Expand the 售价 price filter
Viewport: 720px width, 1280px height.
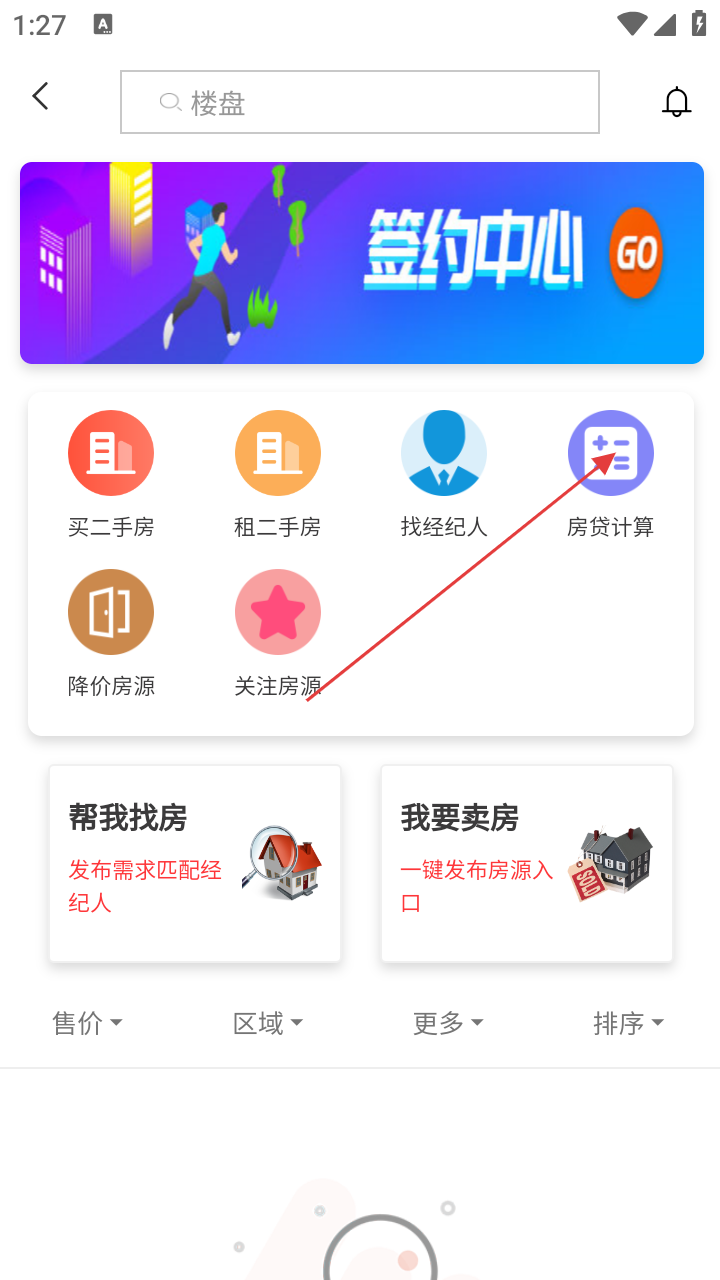click(88, 1023)
